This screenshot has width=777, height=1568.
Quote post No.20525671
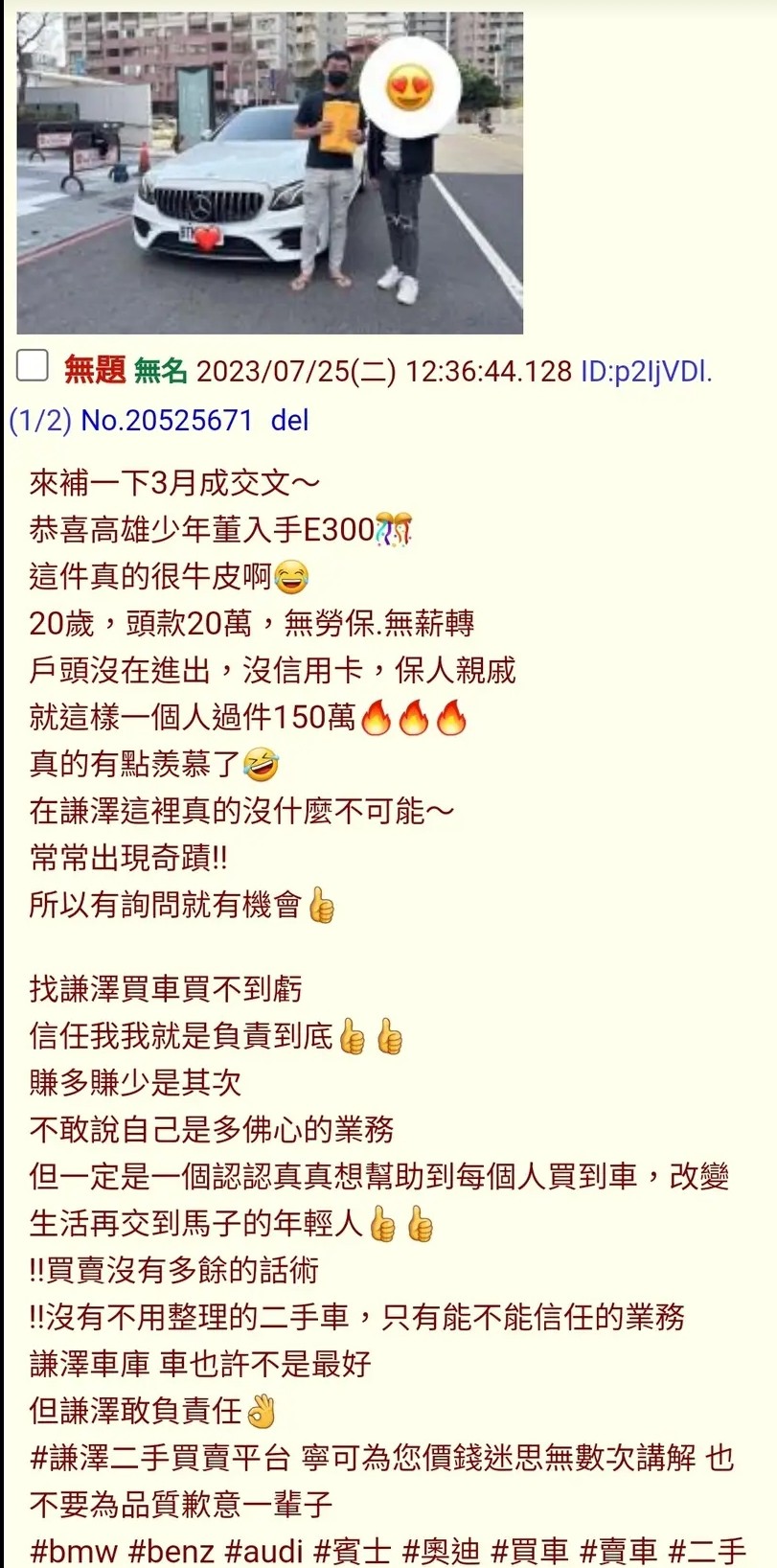point(167,420)
